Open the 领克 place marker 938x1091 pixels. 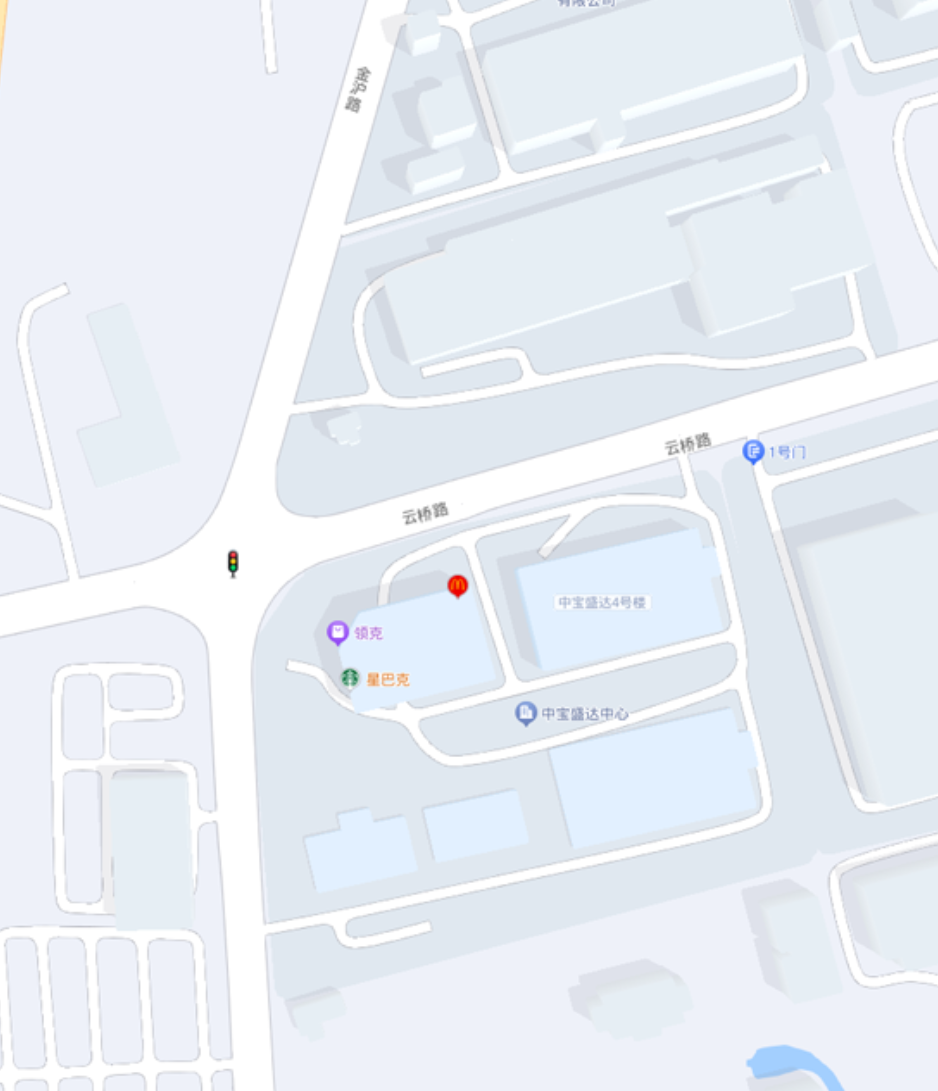(x=338, y=632)
